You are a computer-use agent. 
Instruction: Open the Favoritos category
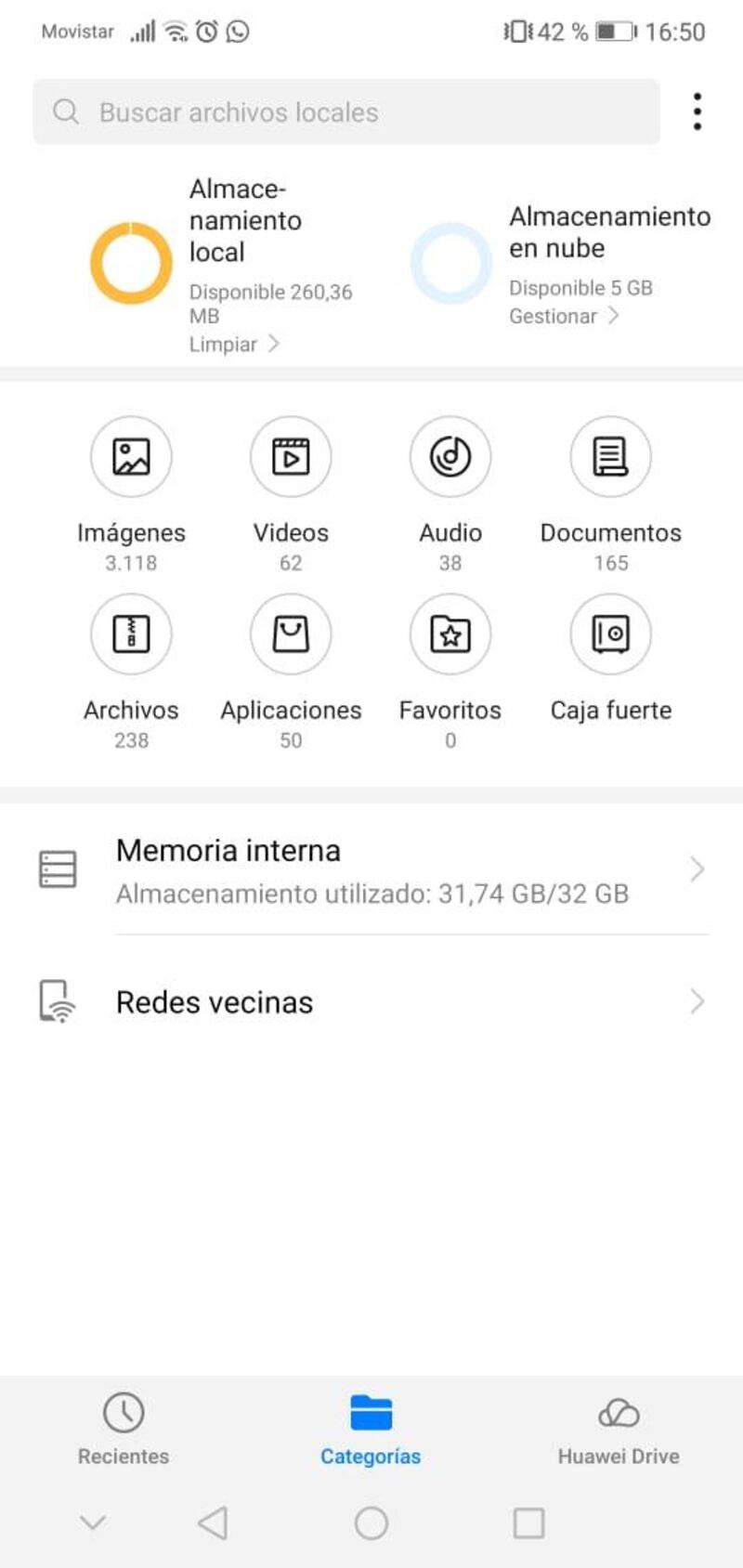click(450, 672)
